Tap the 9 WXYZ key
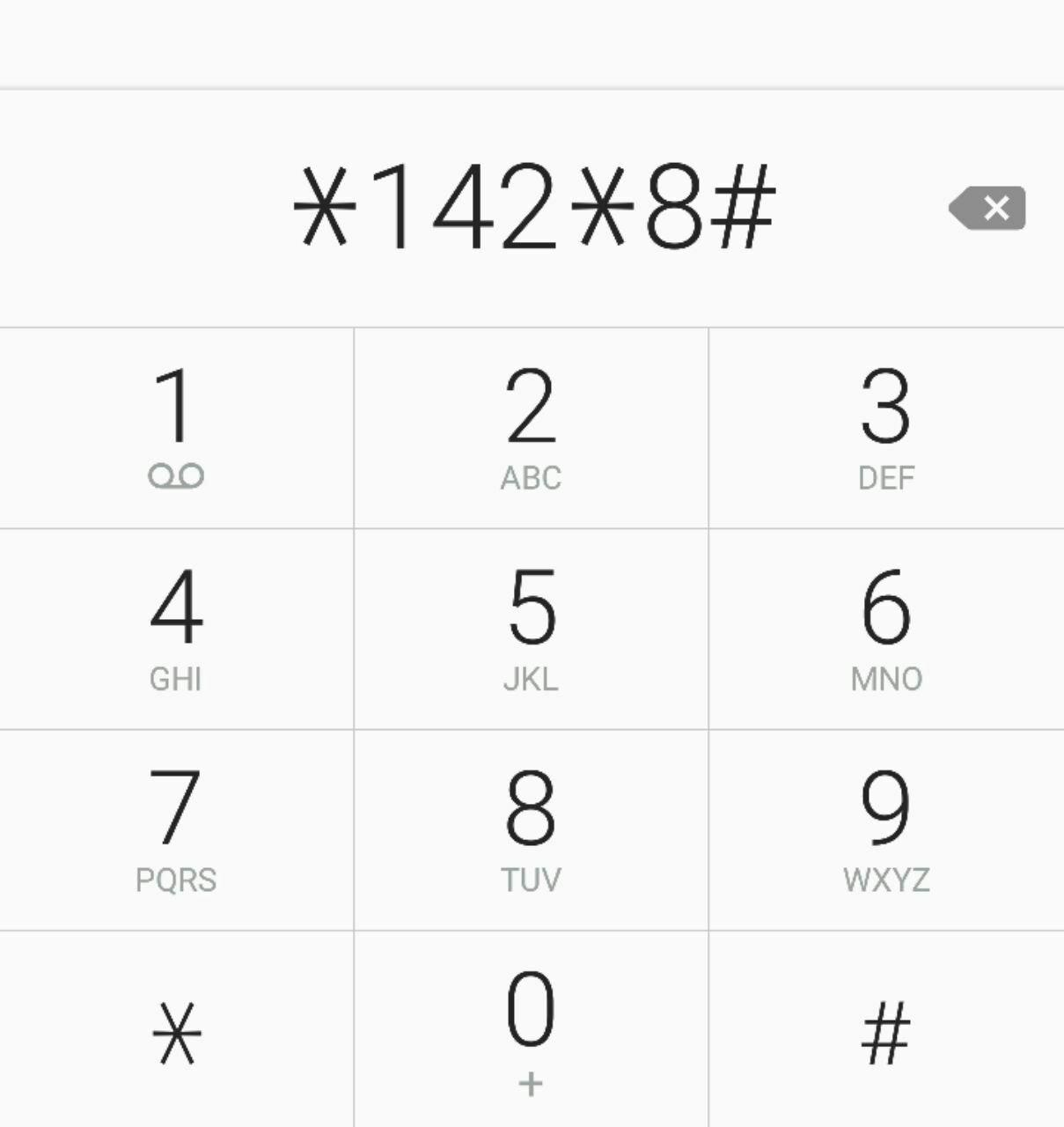The image size is (1064, 1127). pyautogui.click(x=885, y=829)
